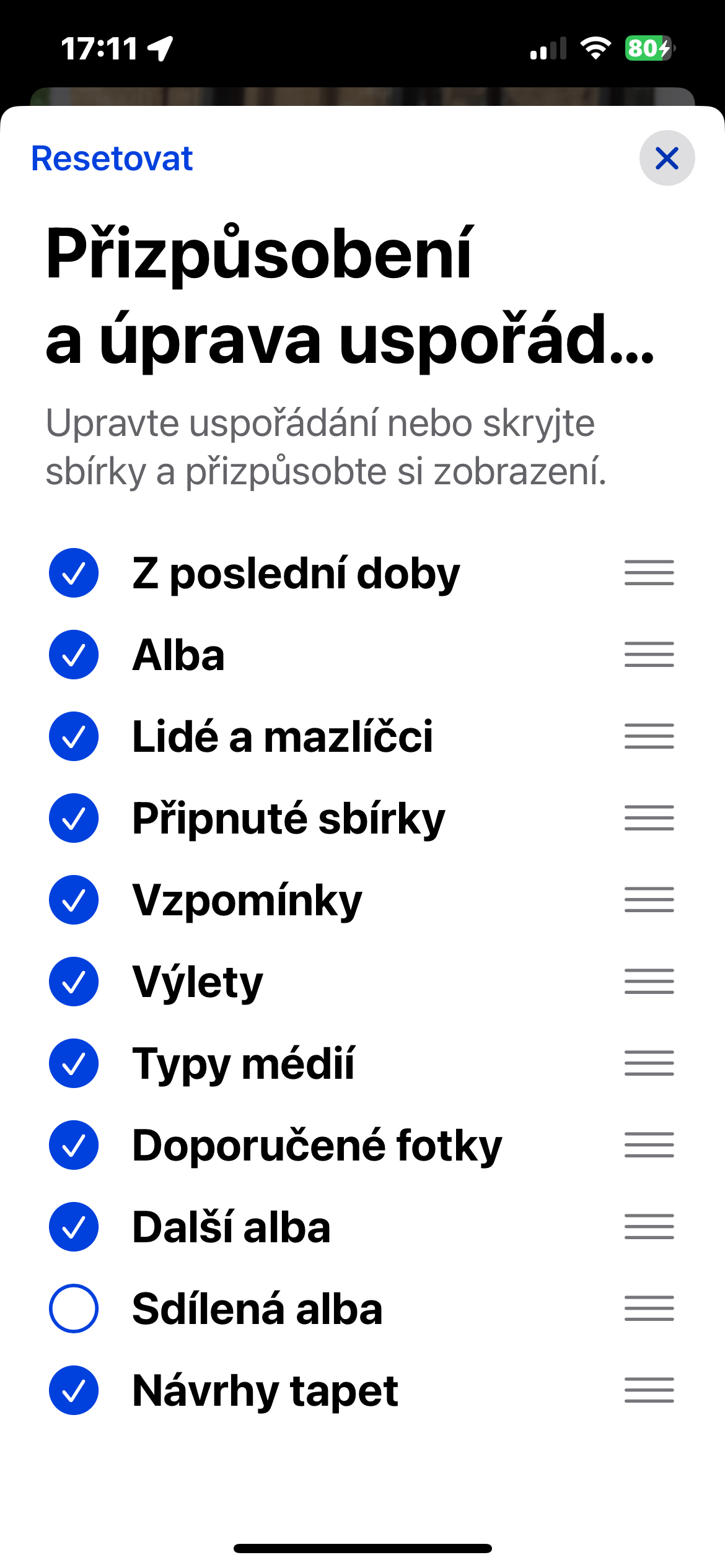Hide the Alba collection
Viewport: 725px width, 1568px height.
74,655
